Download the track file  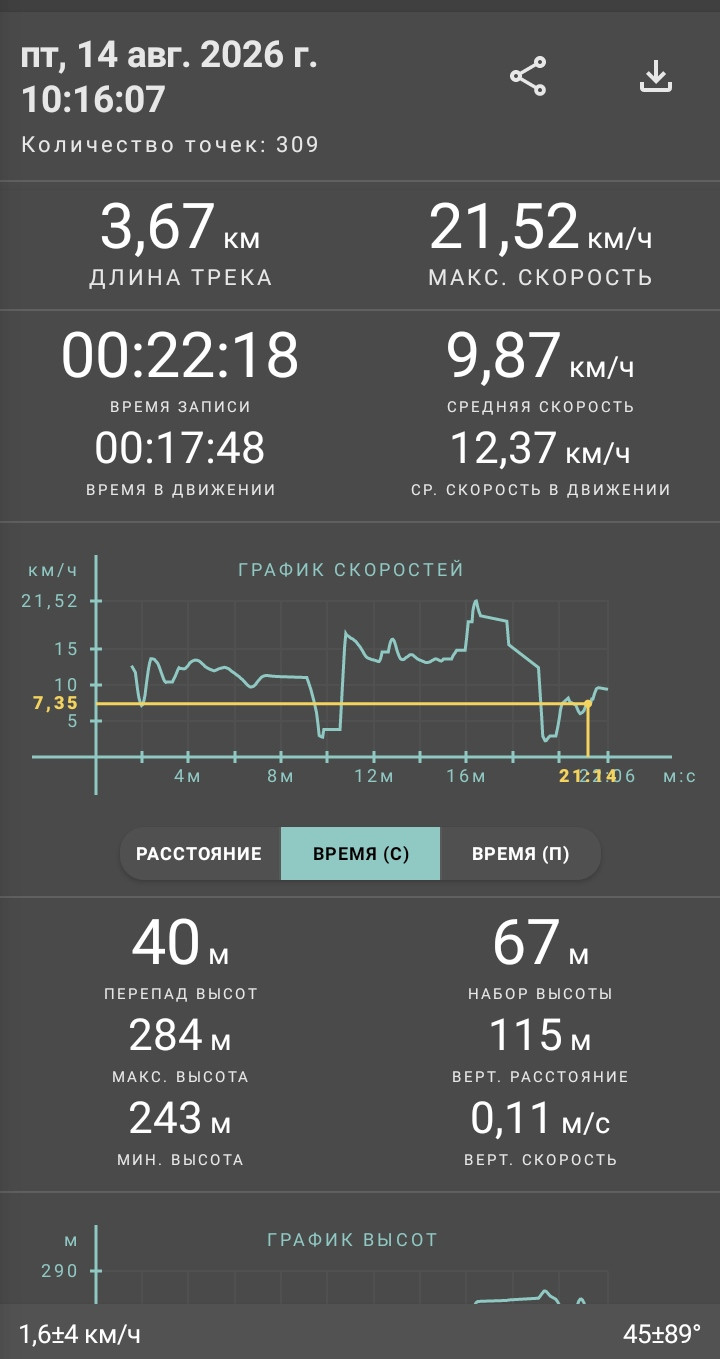(x=655, y=77)
